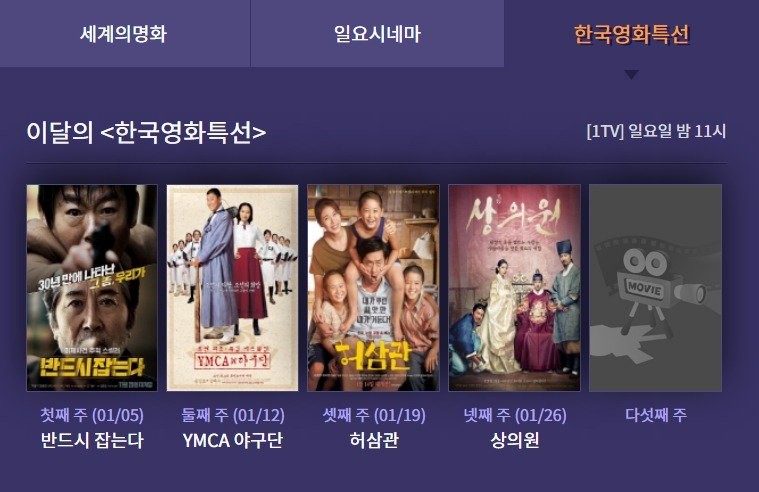View the 허삼관 movie poster
759x492 pixels.
coord(373,288)
